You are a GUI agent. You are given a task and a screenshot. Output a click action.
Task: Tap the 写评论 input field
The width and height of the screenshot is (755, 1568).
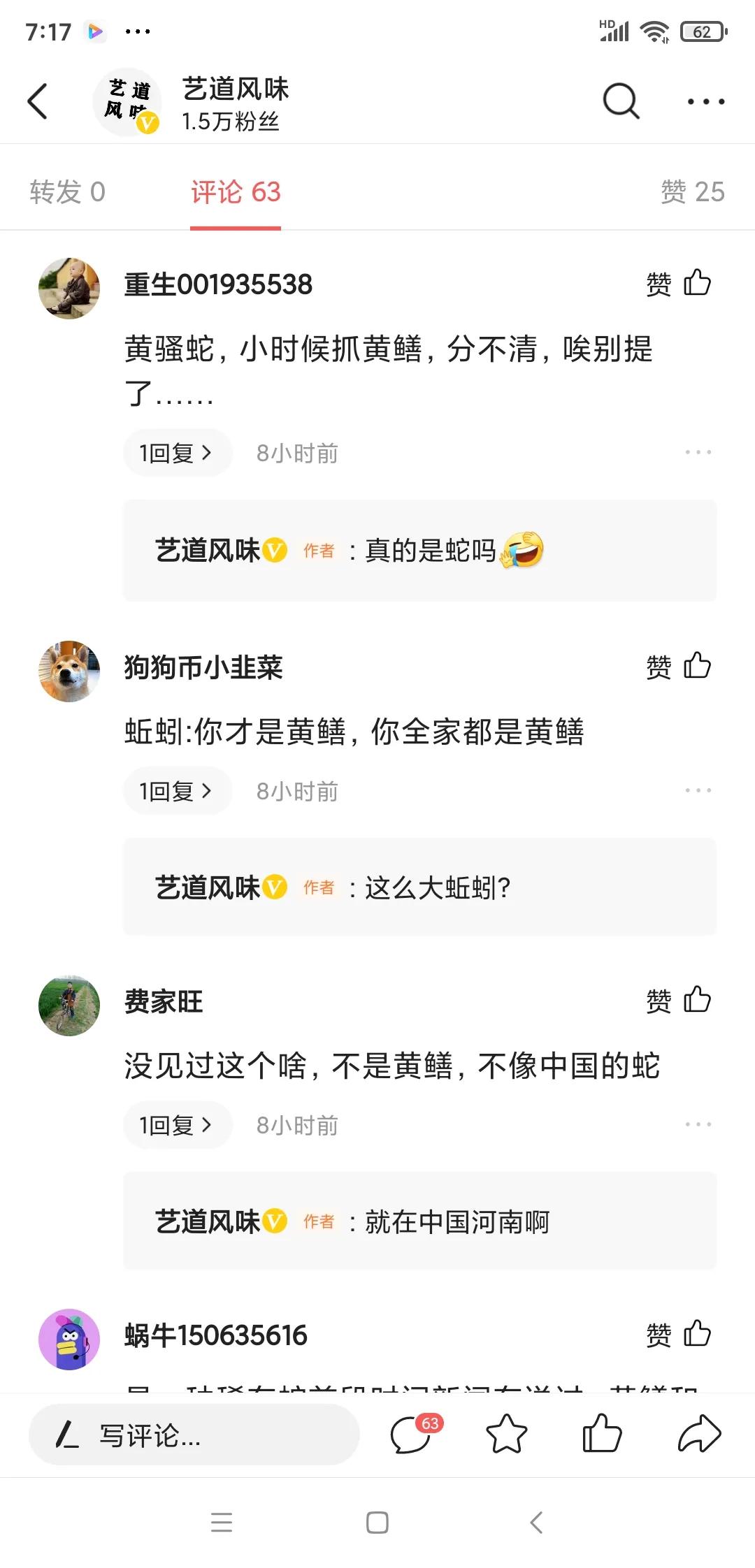click(x=194, y=1435)
